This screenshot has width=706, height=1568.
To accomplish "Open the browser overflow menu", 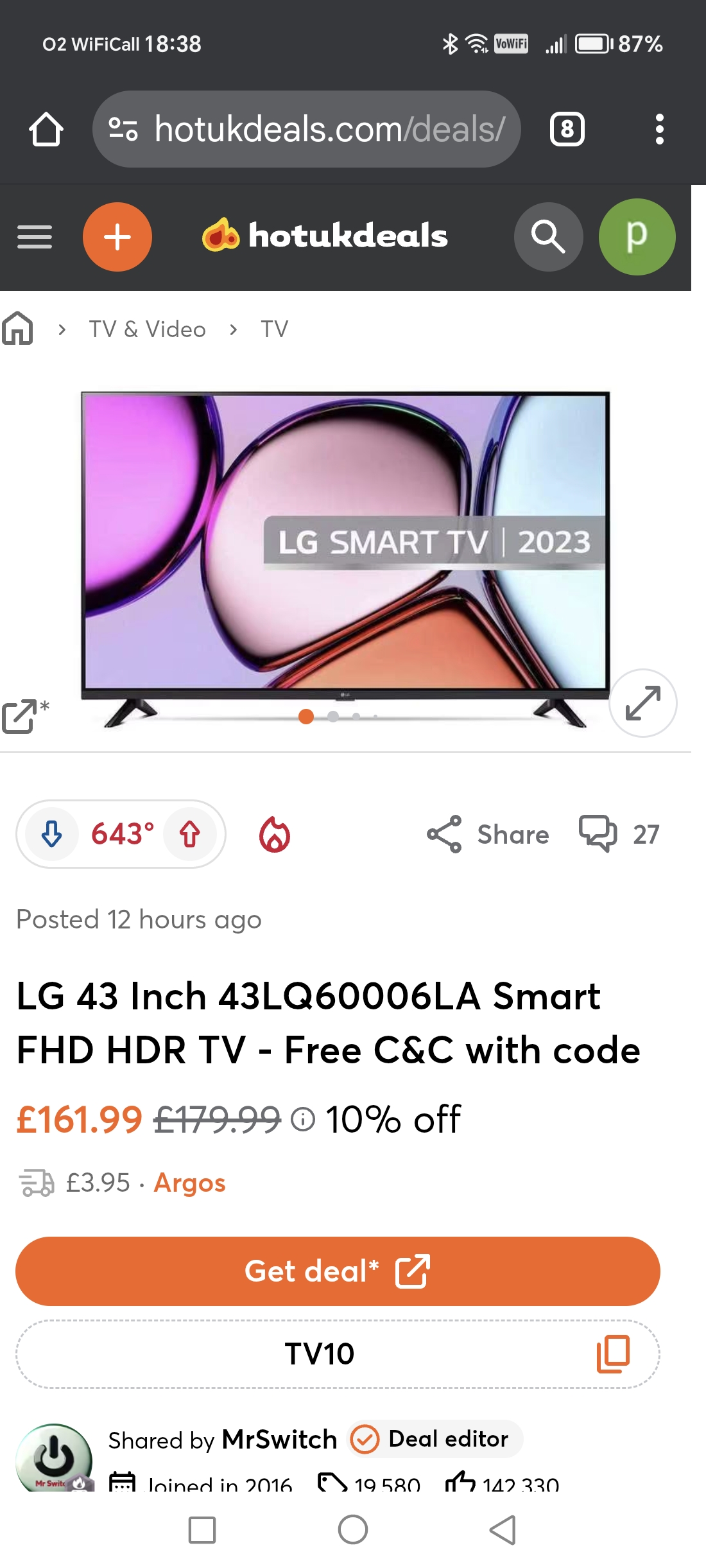I will (659, 129).
